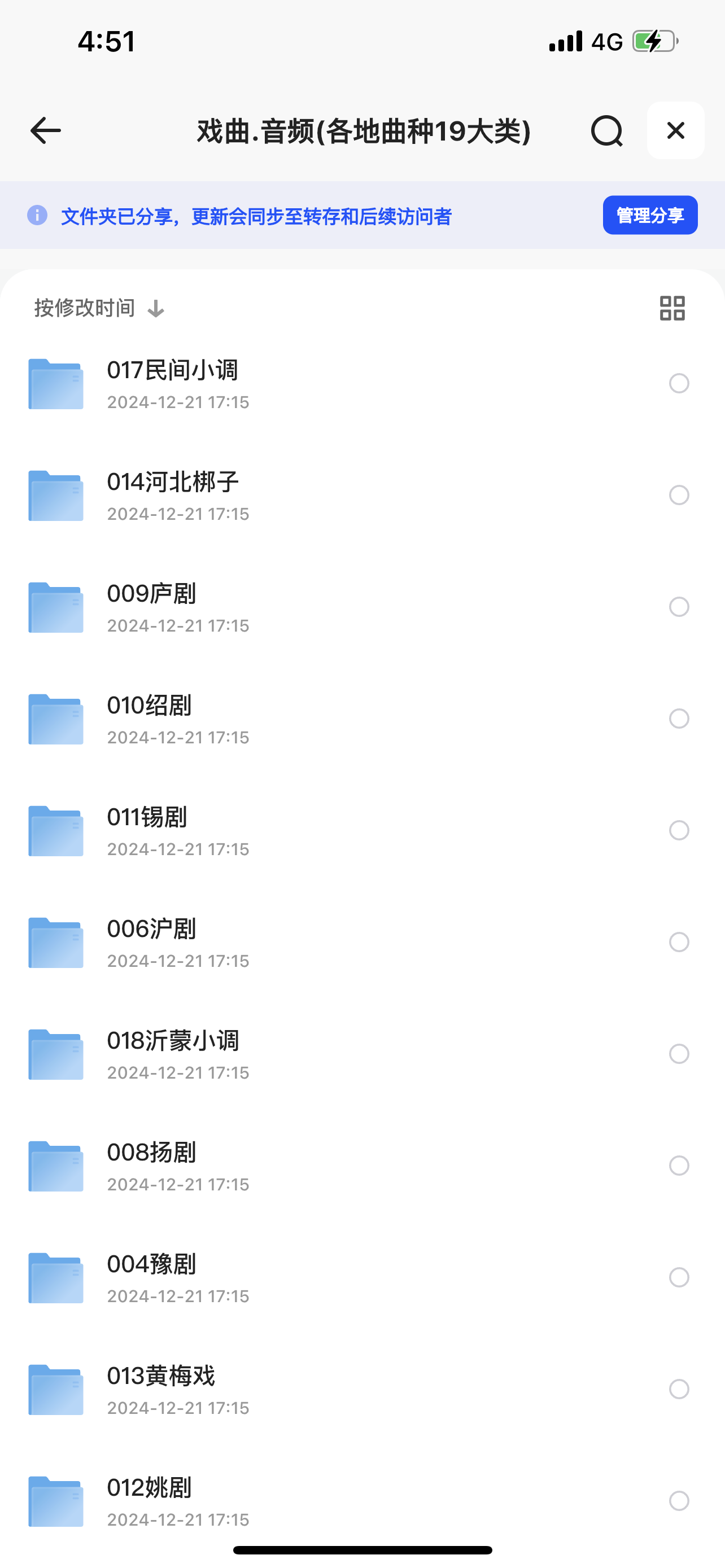Select the checkbox for 009庐剧
This screenshot has width=725, height=1568.
(x=679, y=607)
